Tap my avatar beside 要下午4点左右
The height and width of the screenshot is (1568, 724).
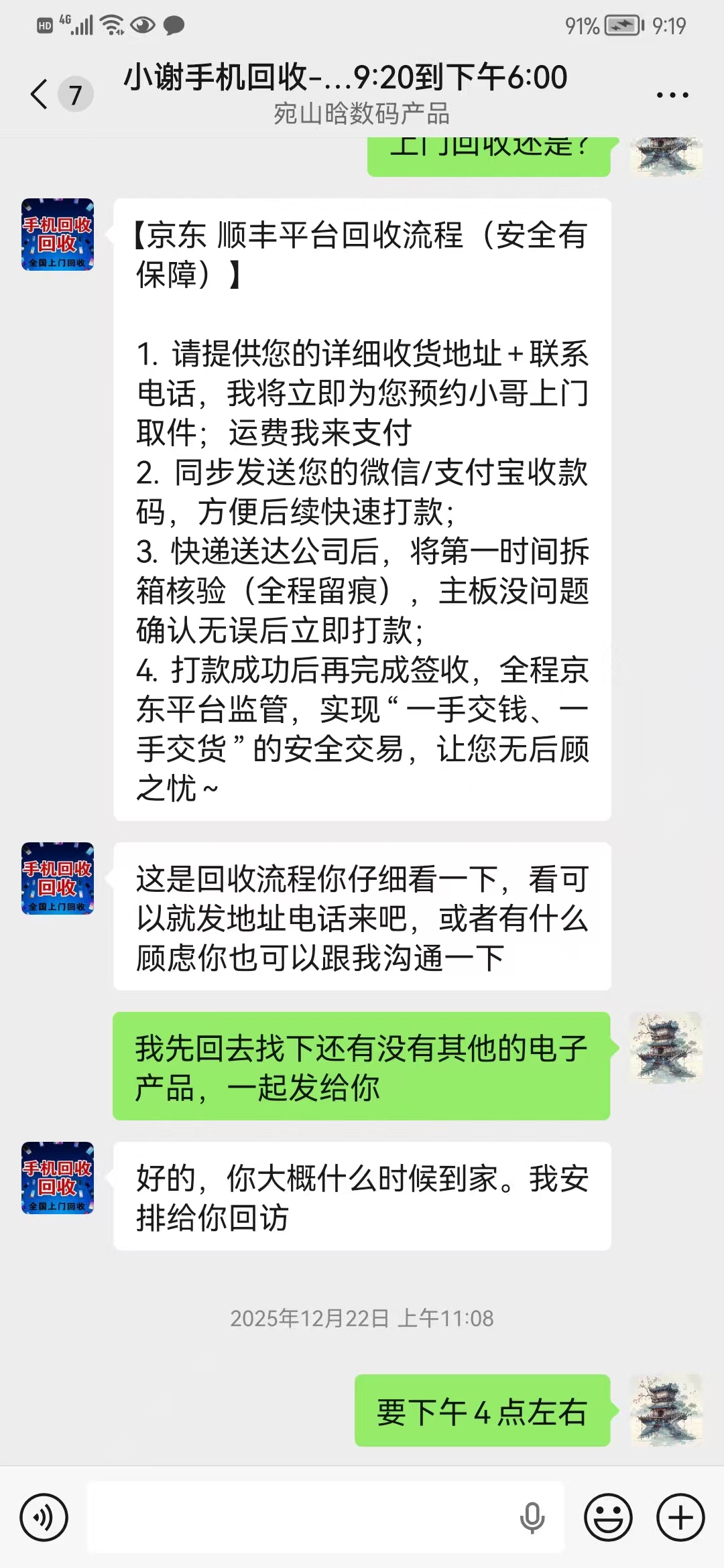click(x=666, y=1410)
